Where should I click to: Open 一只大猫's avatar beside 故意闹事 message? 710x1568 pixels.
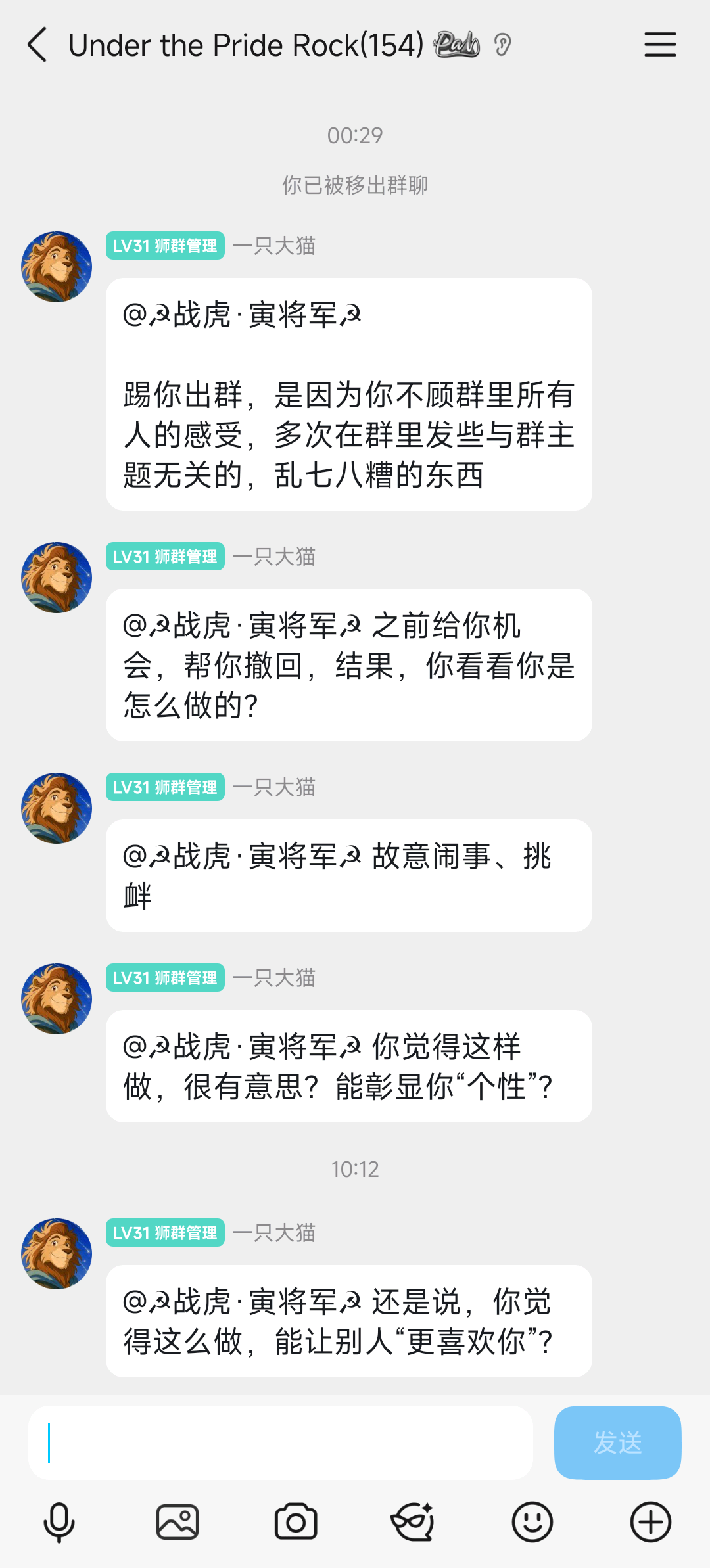pos(57,808)
